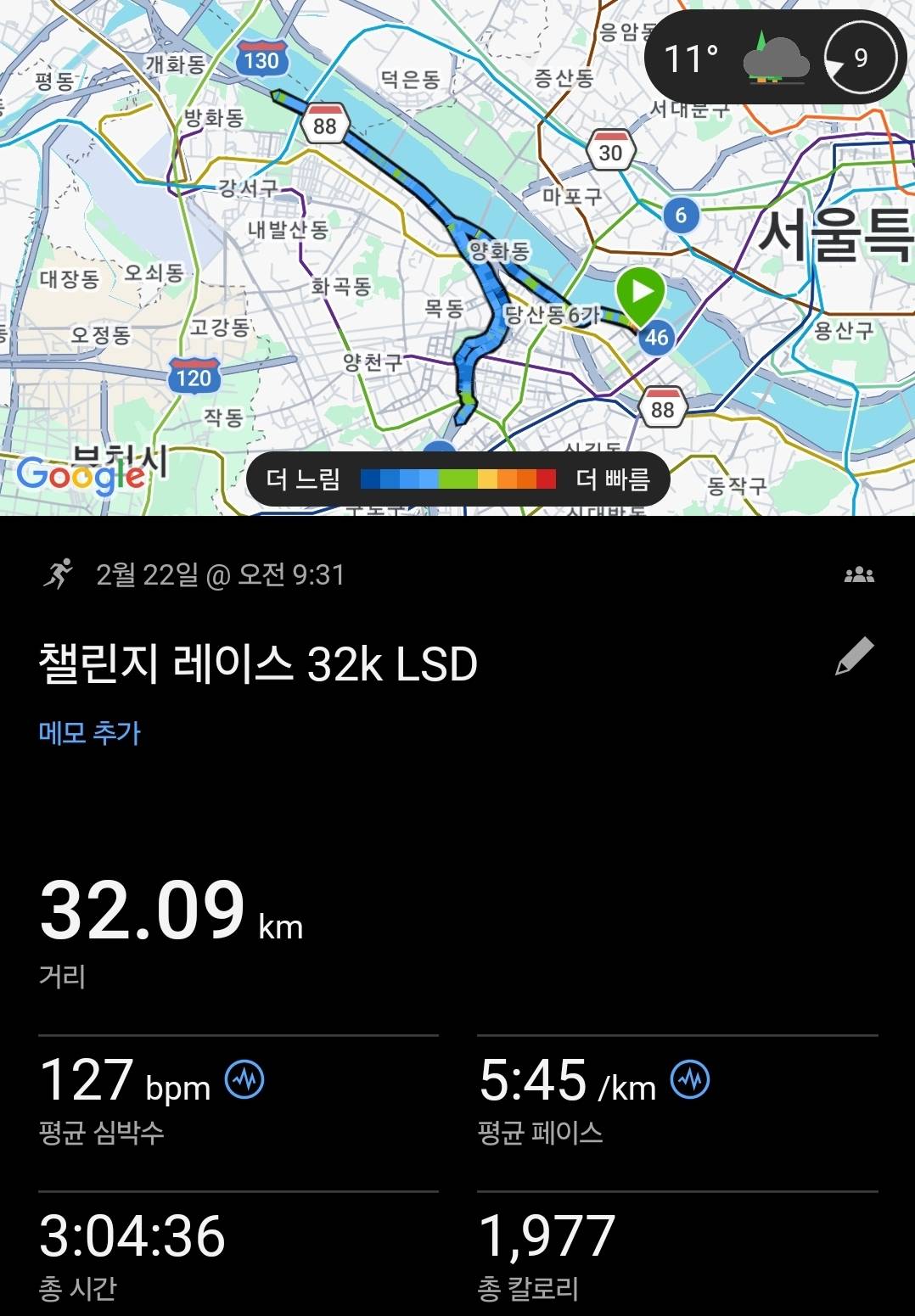Select the pace color gradient legend bar
915x1316 pixels.
pyautogui.click(x=458, y=480)
